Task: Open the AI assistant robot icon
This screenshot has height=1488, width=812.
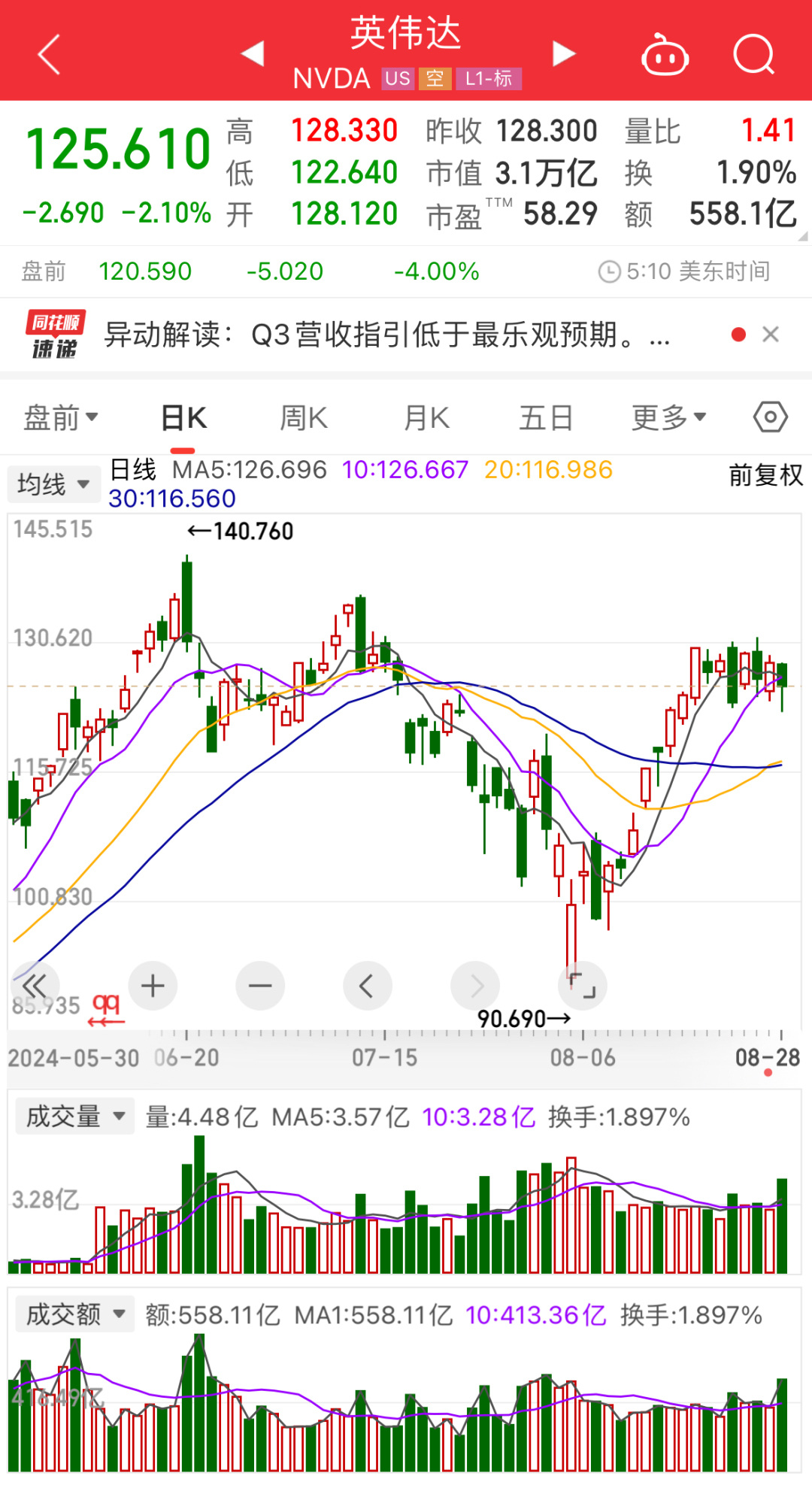Action: [x=665, y=54]
